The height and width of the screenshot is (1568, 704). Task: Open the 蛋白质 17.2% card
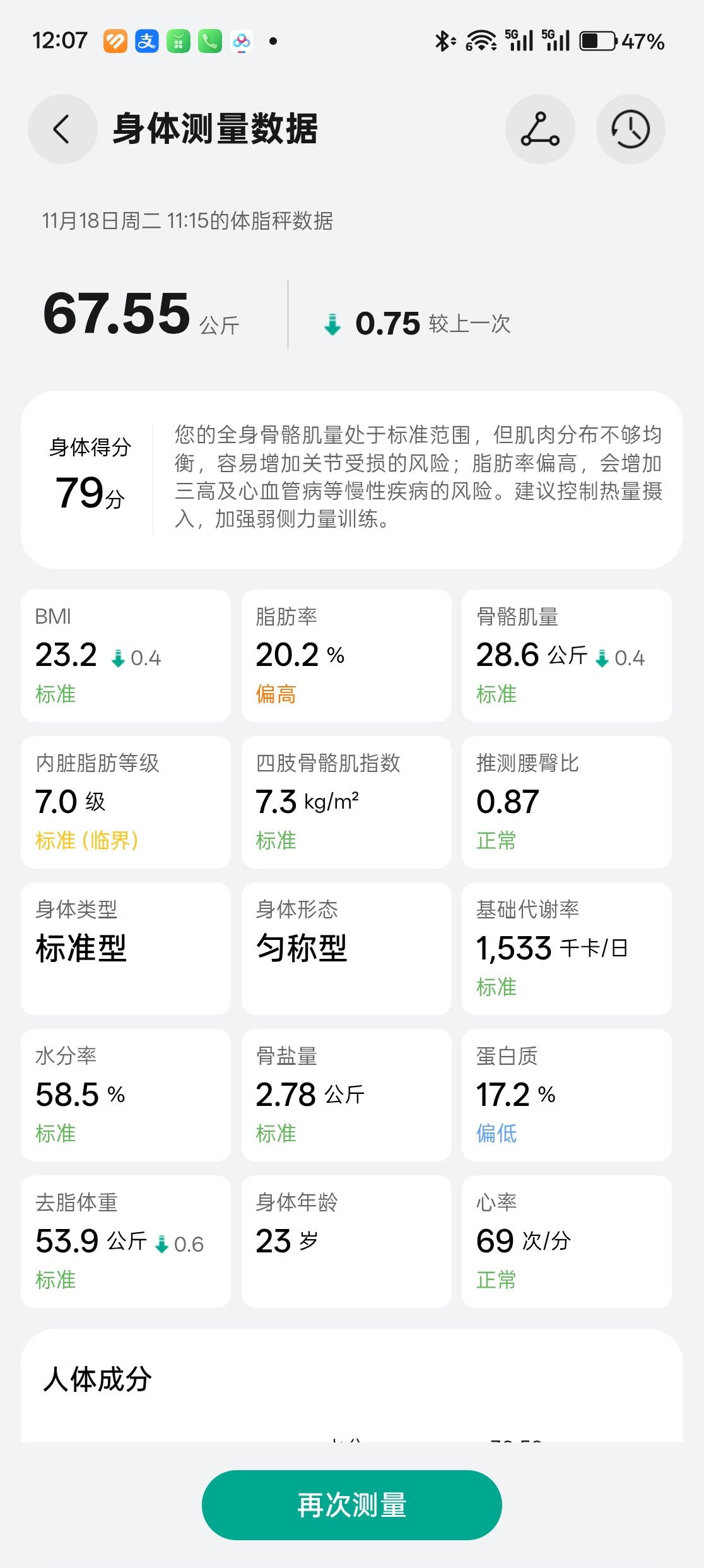(x=566, y=1095)
